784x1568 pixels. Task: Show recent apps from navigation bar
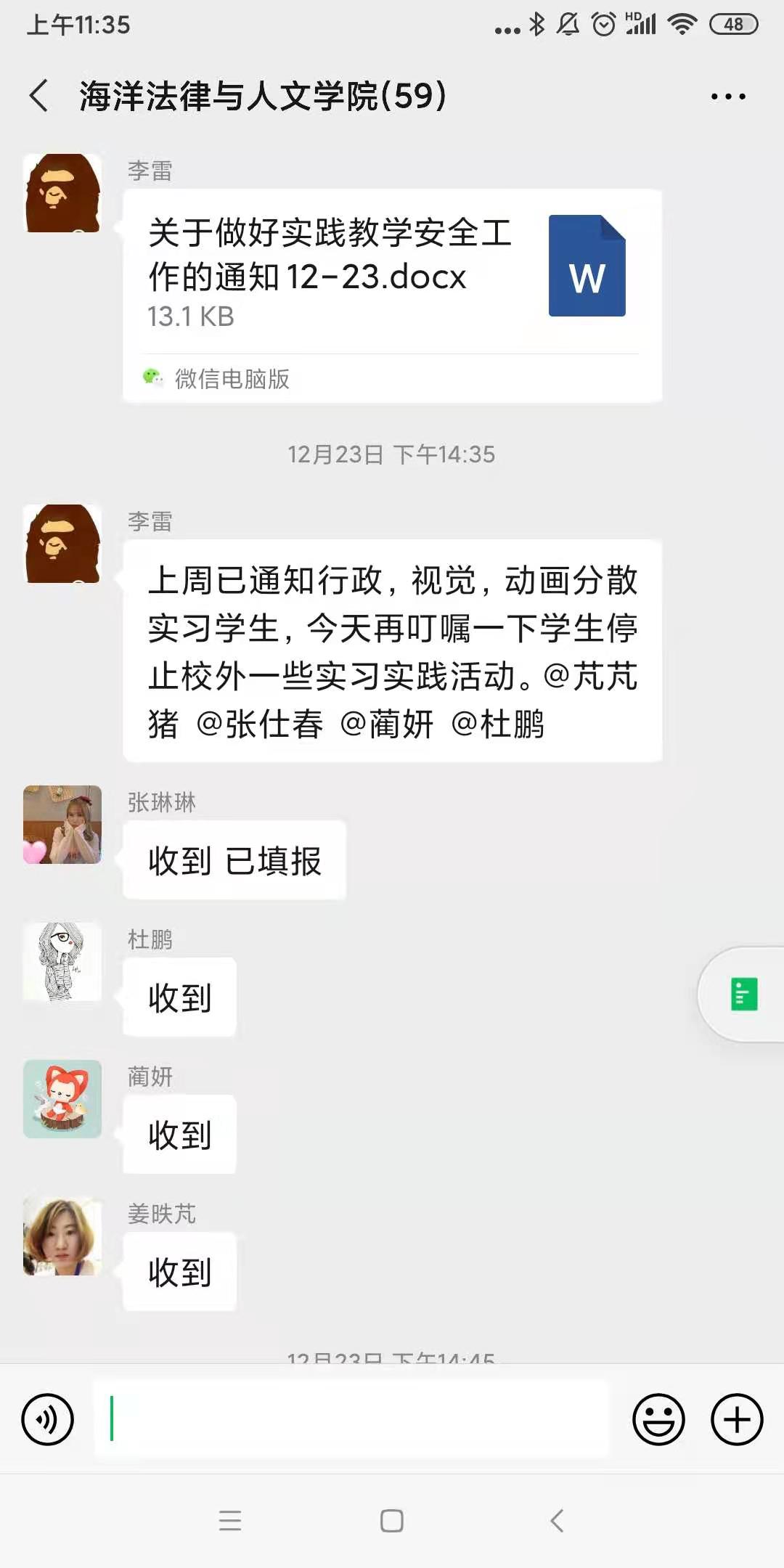pyautogui.click(x=230, y=1520)
